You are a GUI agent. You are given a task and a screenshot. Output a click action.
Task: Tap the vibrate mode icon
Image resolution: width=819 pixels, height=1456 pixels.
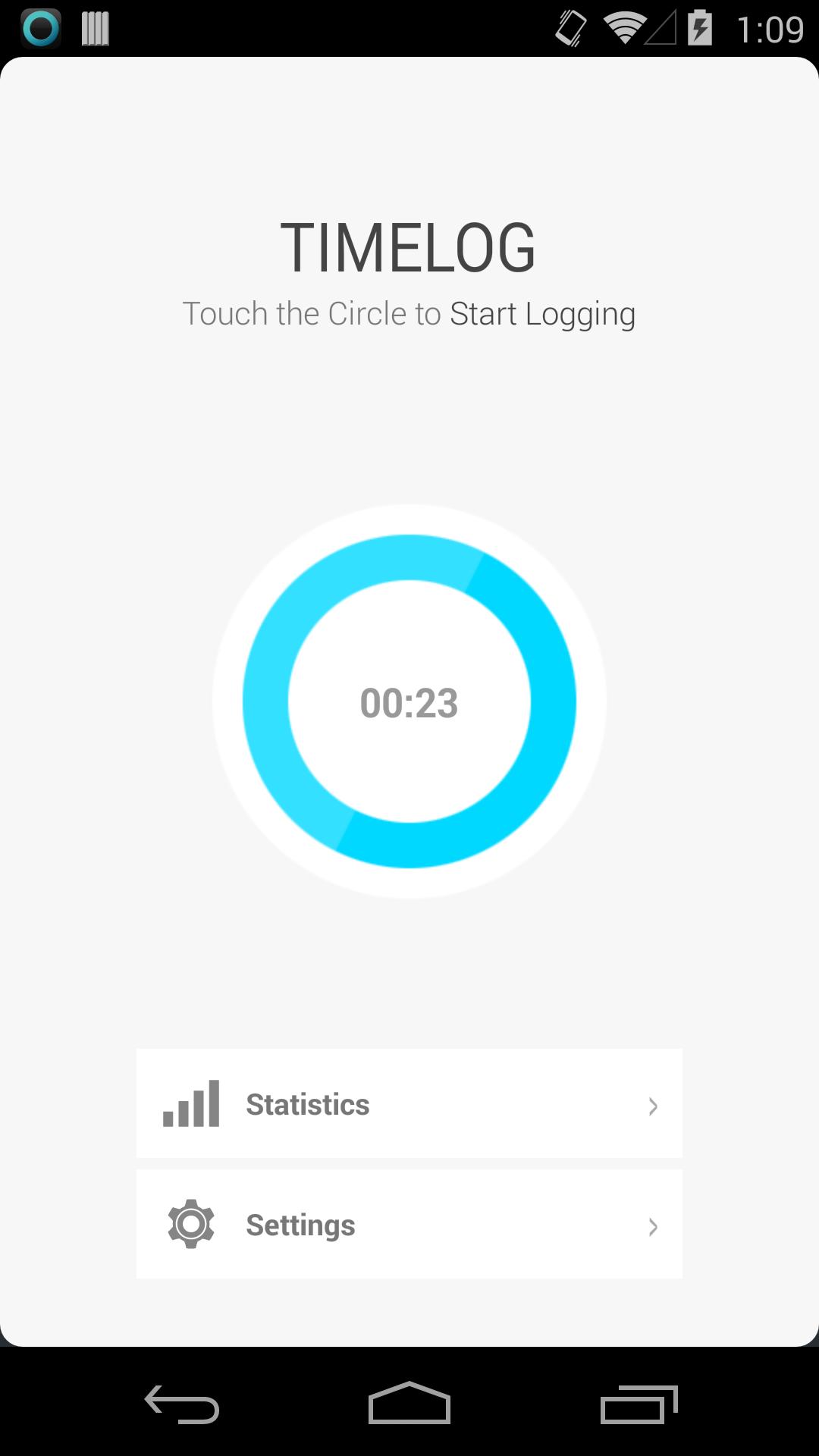[571, 27]
